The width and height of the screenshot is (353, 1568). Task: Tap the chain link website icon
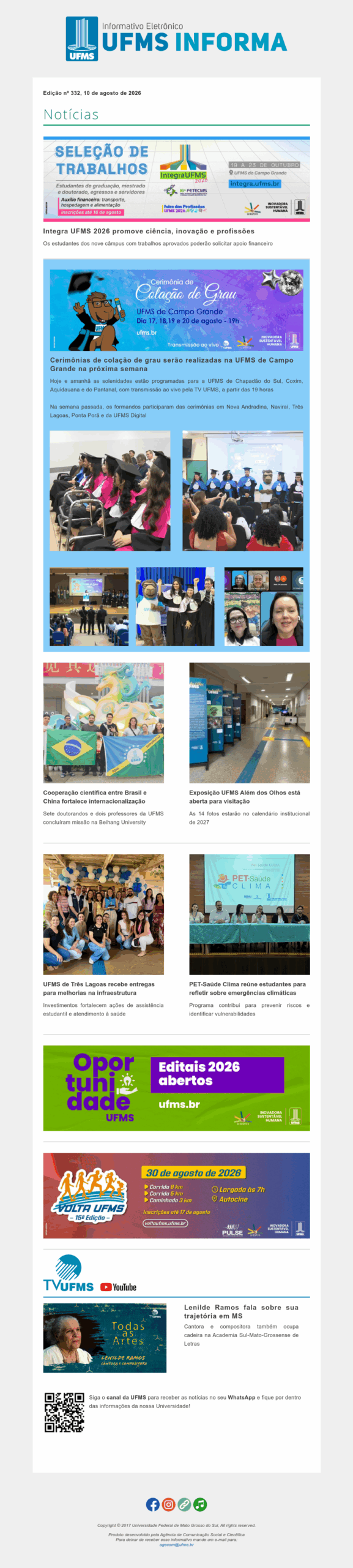184,1504
